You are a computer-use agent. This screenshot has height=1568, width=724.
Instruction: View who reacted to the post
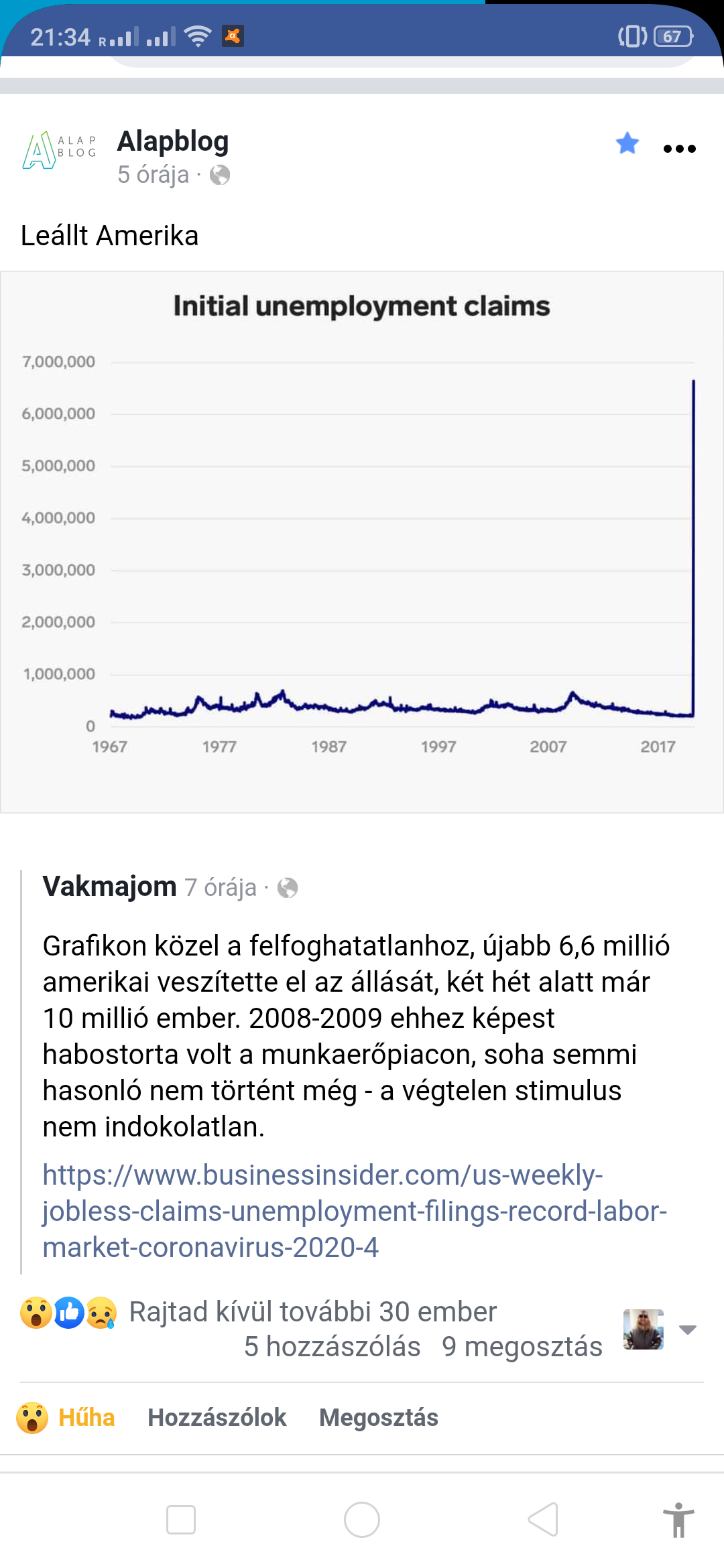[312, 1311]
